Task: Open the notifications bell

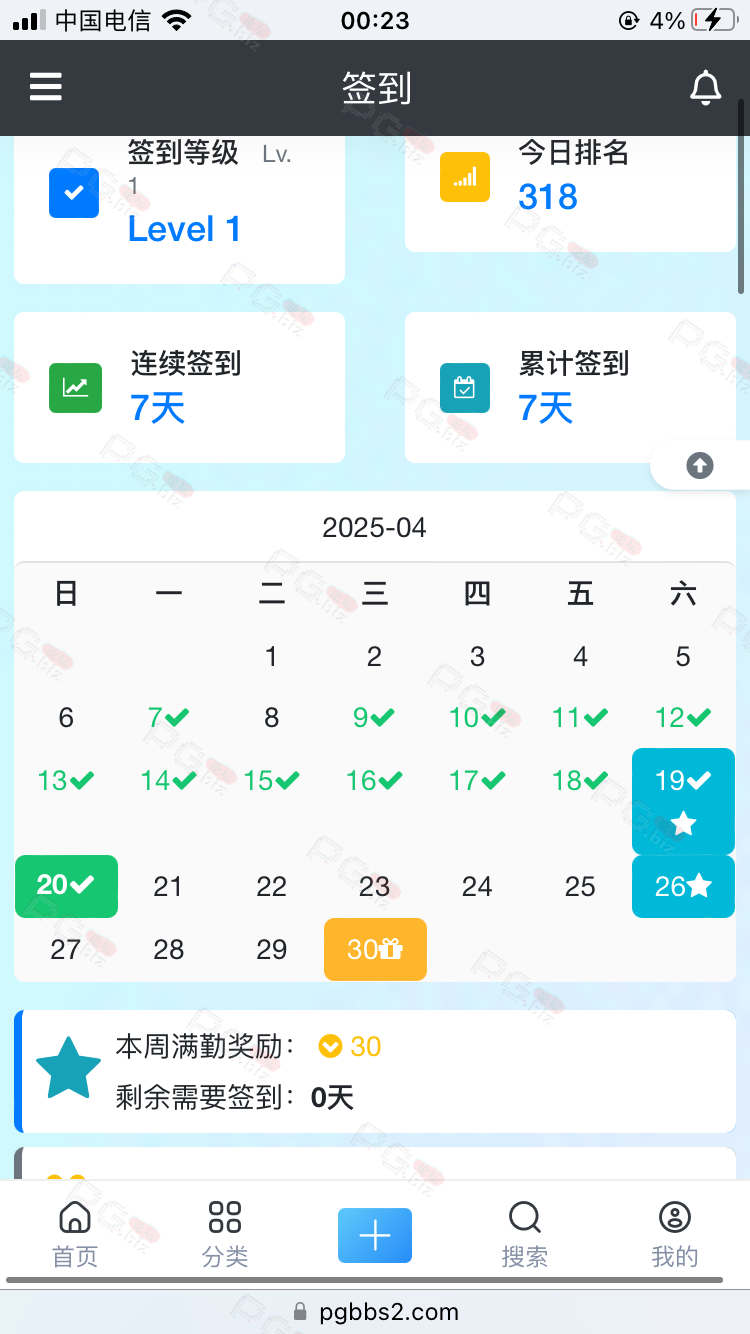Action: pyautogui.click(x=706, y=88)
